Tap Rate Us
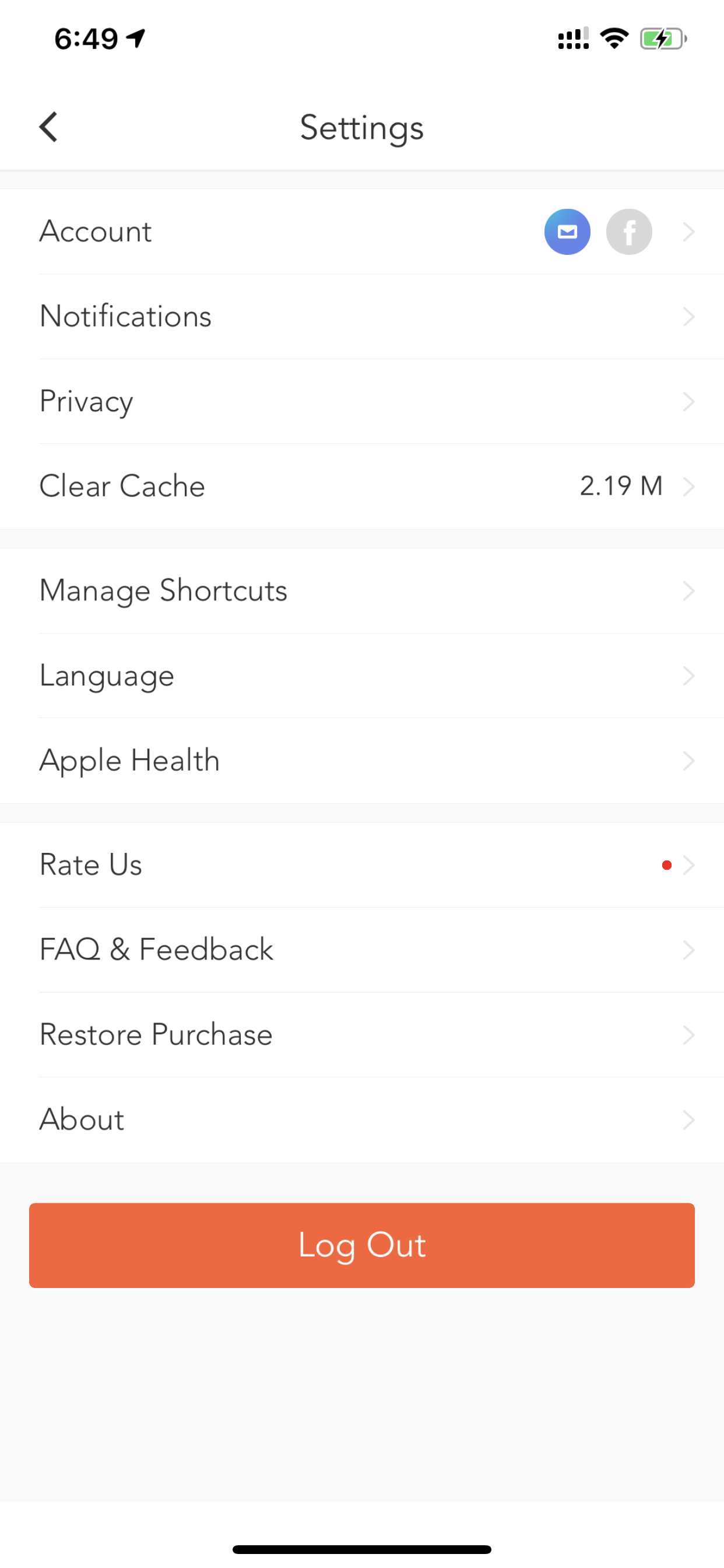 362,864
